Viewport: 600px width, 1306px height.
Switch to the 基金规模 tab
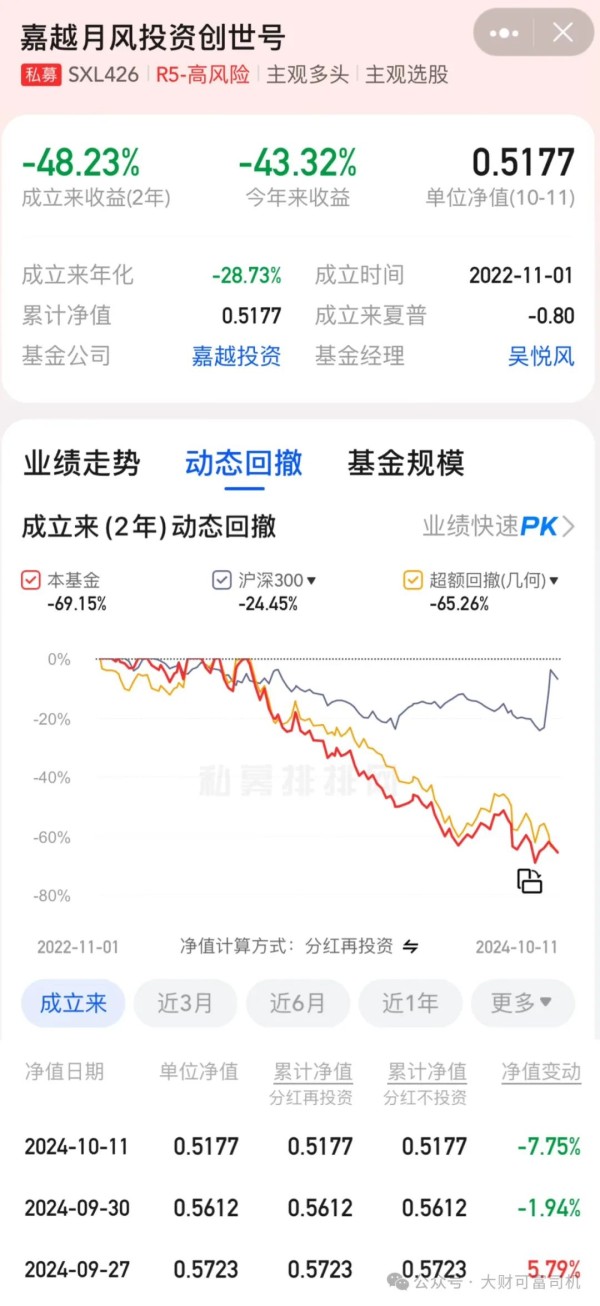[x=406, y=463]
